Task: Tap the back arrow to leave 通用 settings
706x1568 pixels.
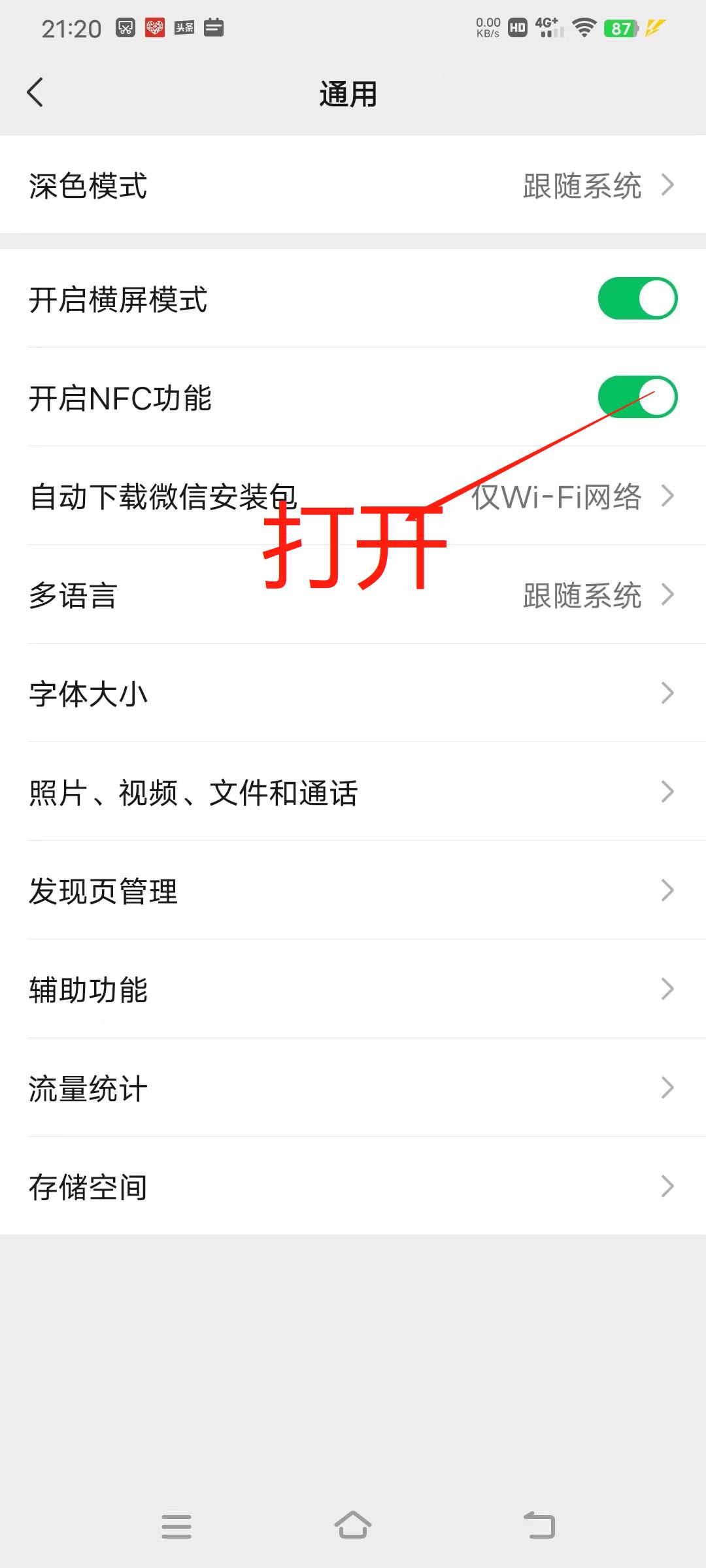Action: 35,92
